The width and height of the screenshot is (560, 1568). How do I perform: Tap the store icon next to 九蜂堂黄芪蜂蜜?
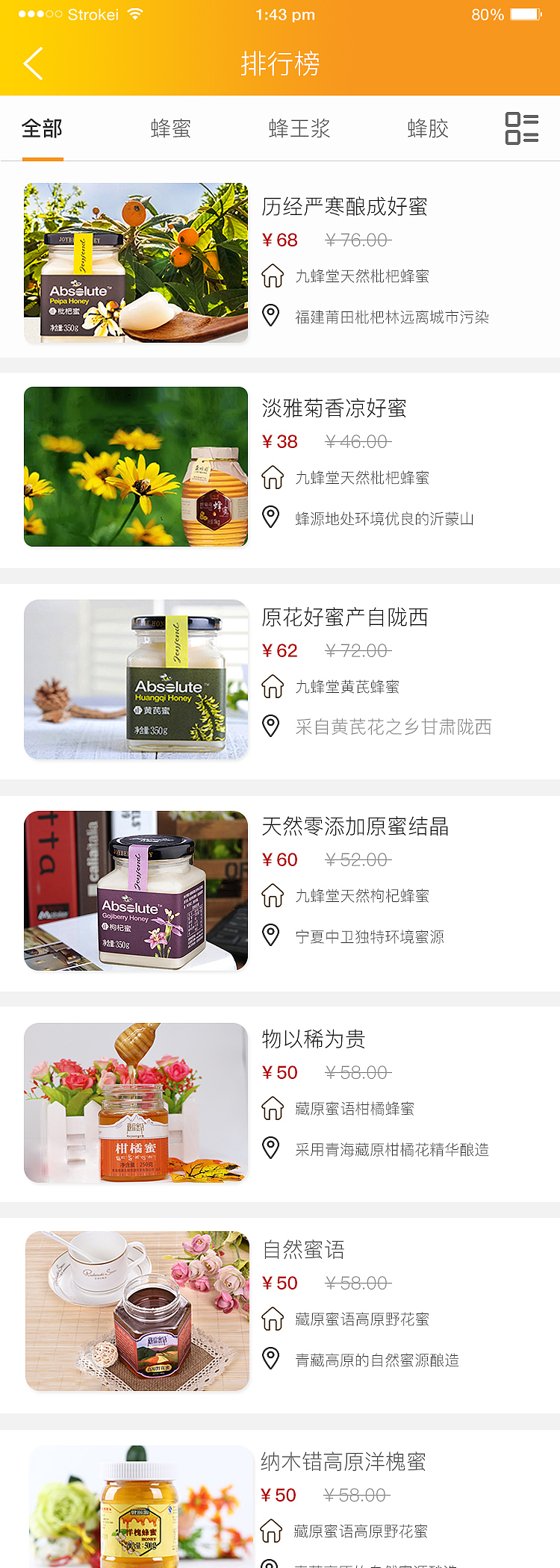(273, 686)
